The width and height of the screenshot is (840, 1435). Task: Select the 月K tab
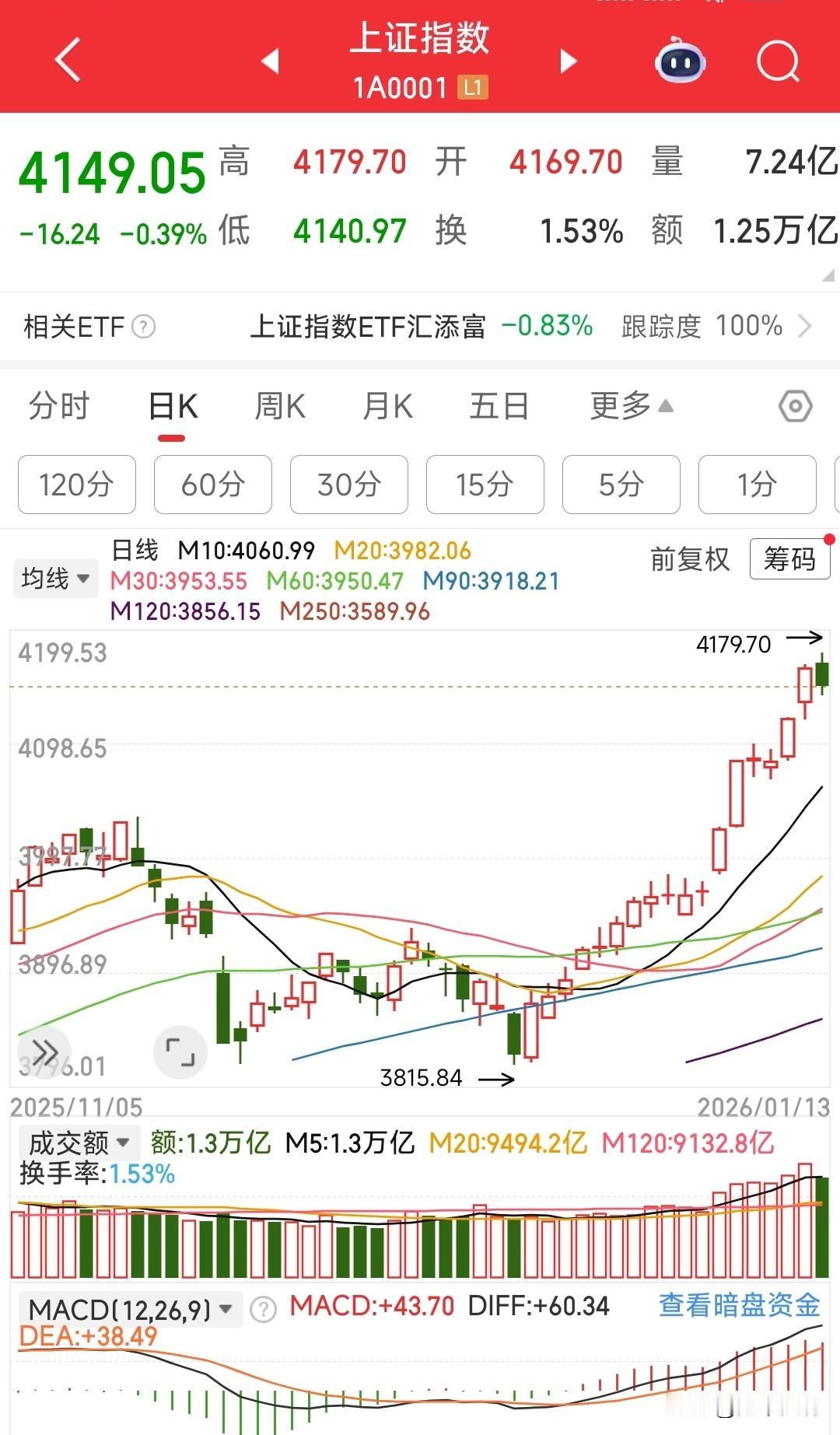coord(387,405)
